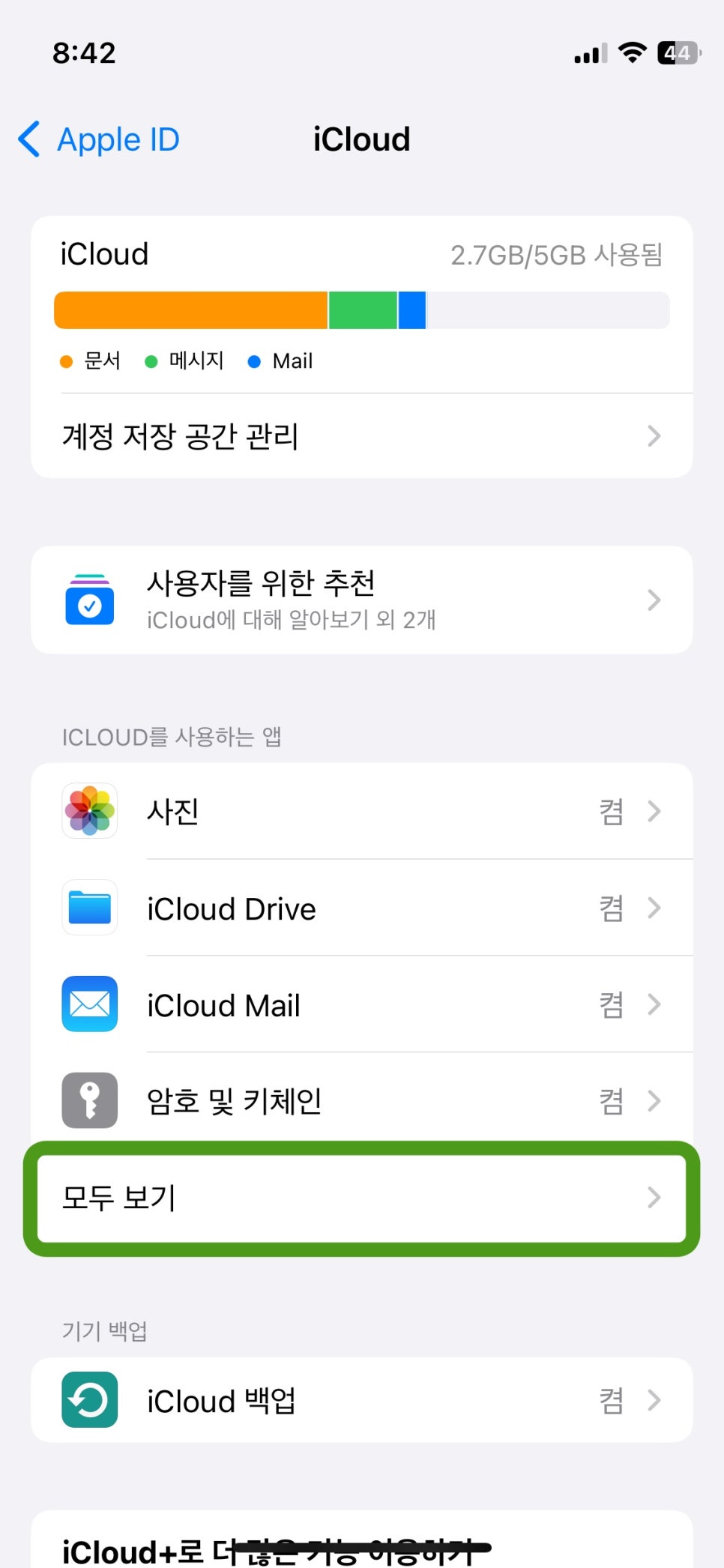Open 사용자를 위한 추천
The image size is (724, 1568).
(362, 600)
